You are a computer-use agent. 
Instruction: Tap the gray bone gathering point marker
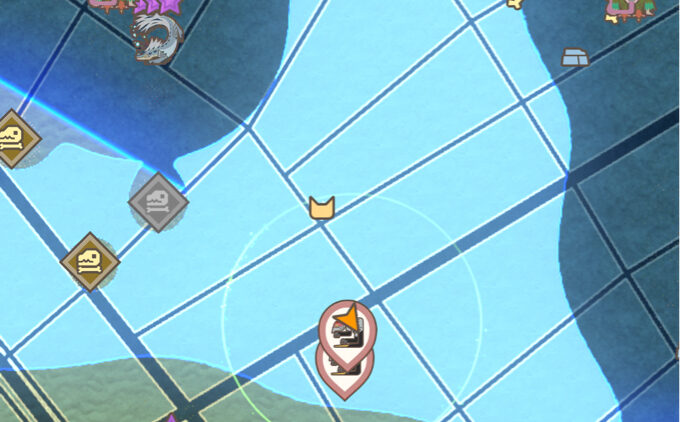point(159,203)
